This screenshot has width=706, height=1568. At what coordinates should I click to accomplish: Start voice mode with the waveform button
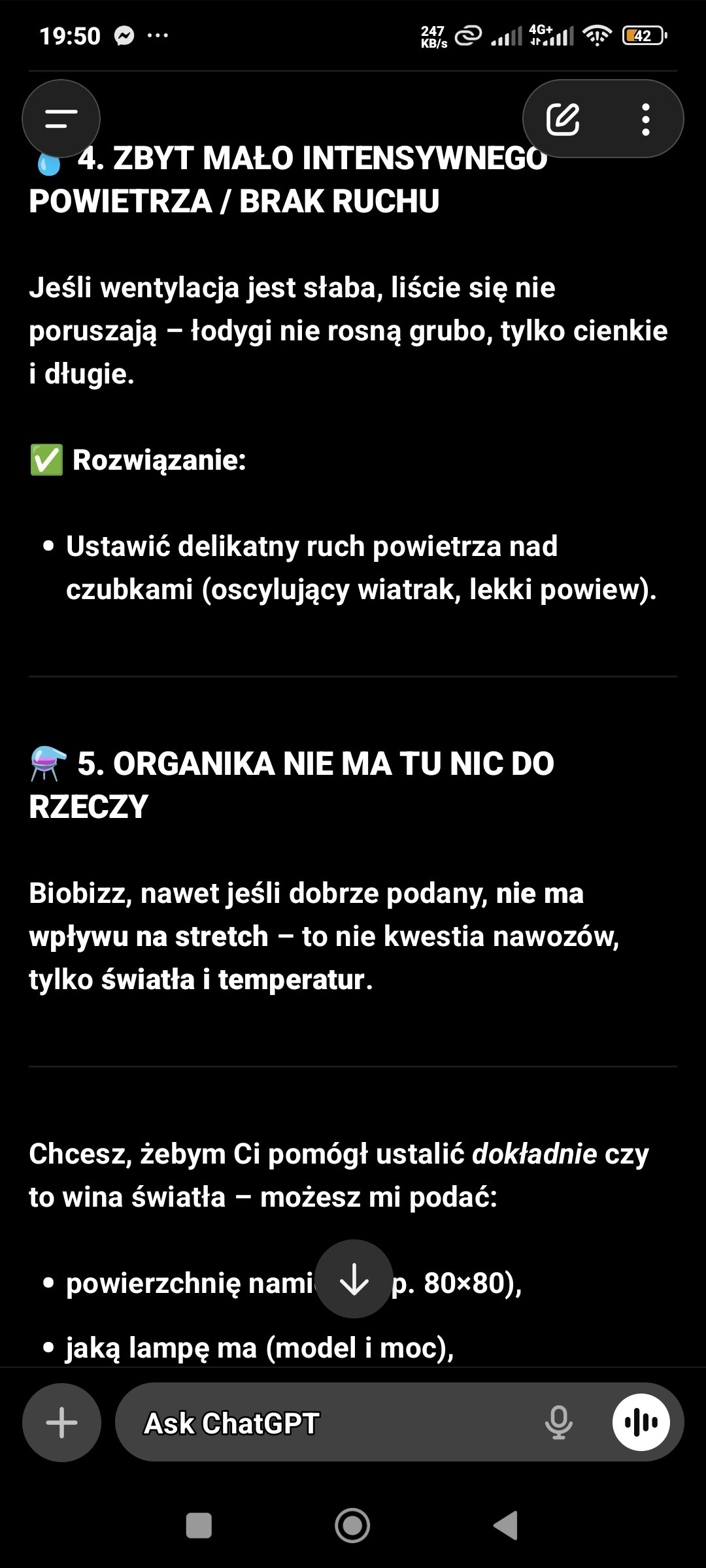pyautogui.click(x=641, y=1422)
